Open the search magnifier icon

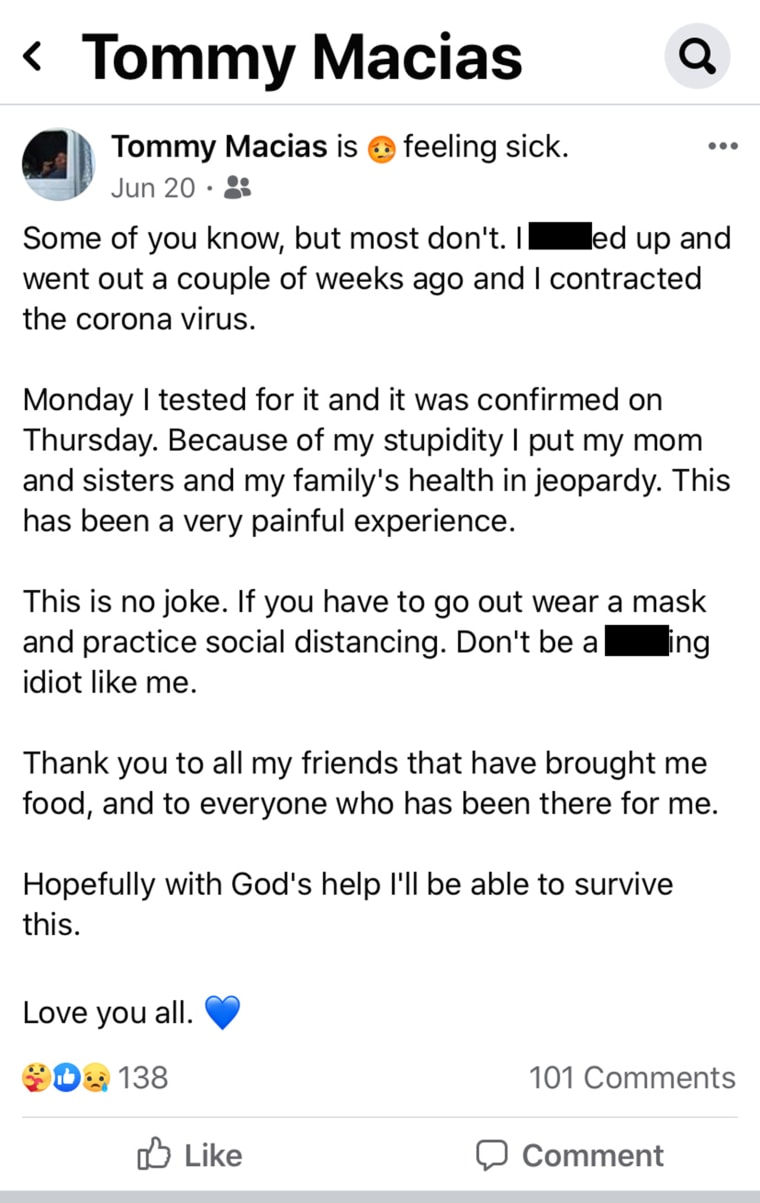(697, 56)
